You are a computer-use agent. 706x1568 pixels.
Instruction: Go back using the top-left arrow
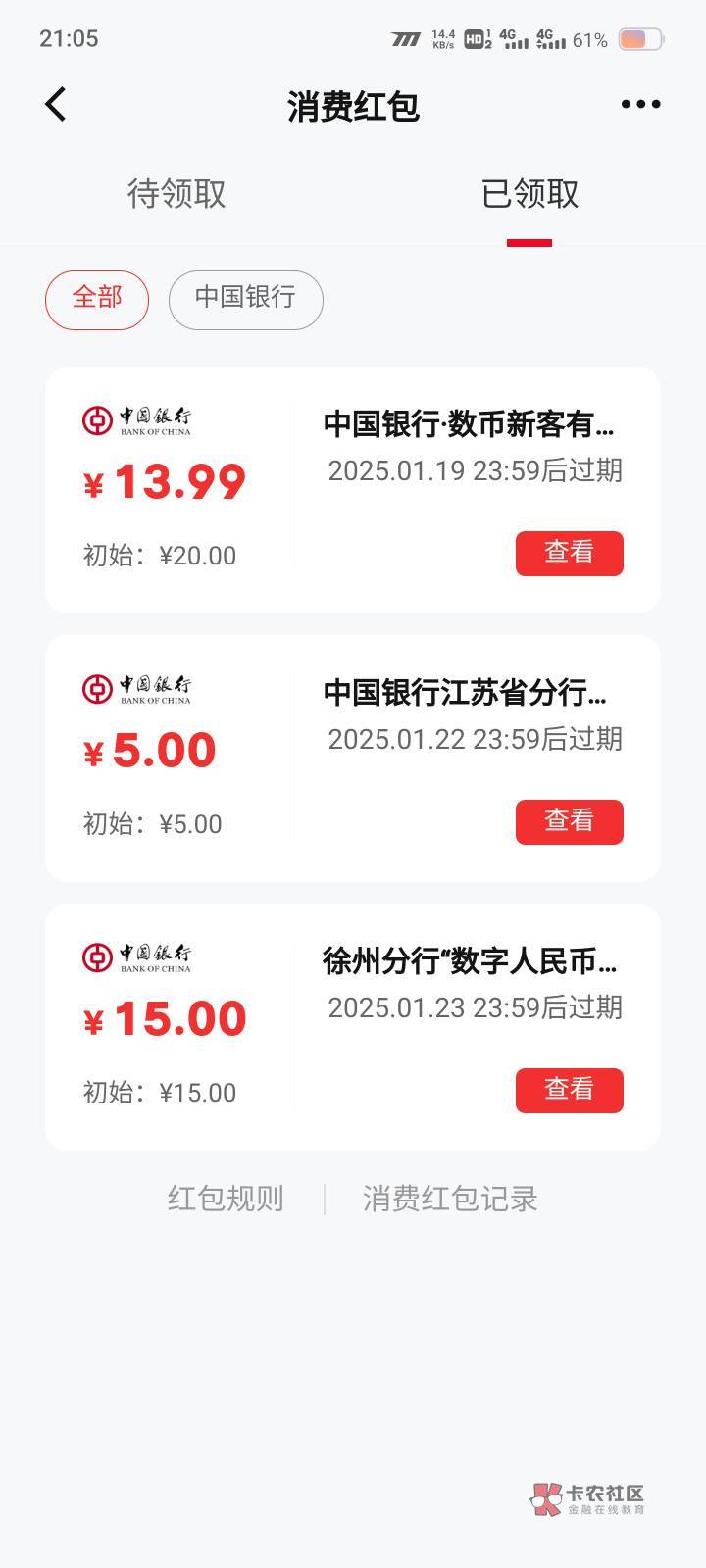pos(56,104)
